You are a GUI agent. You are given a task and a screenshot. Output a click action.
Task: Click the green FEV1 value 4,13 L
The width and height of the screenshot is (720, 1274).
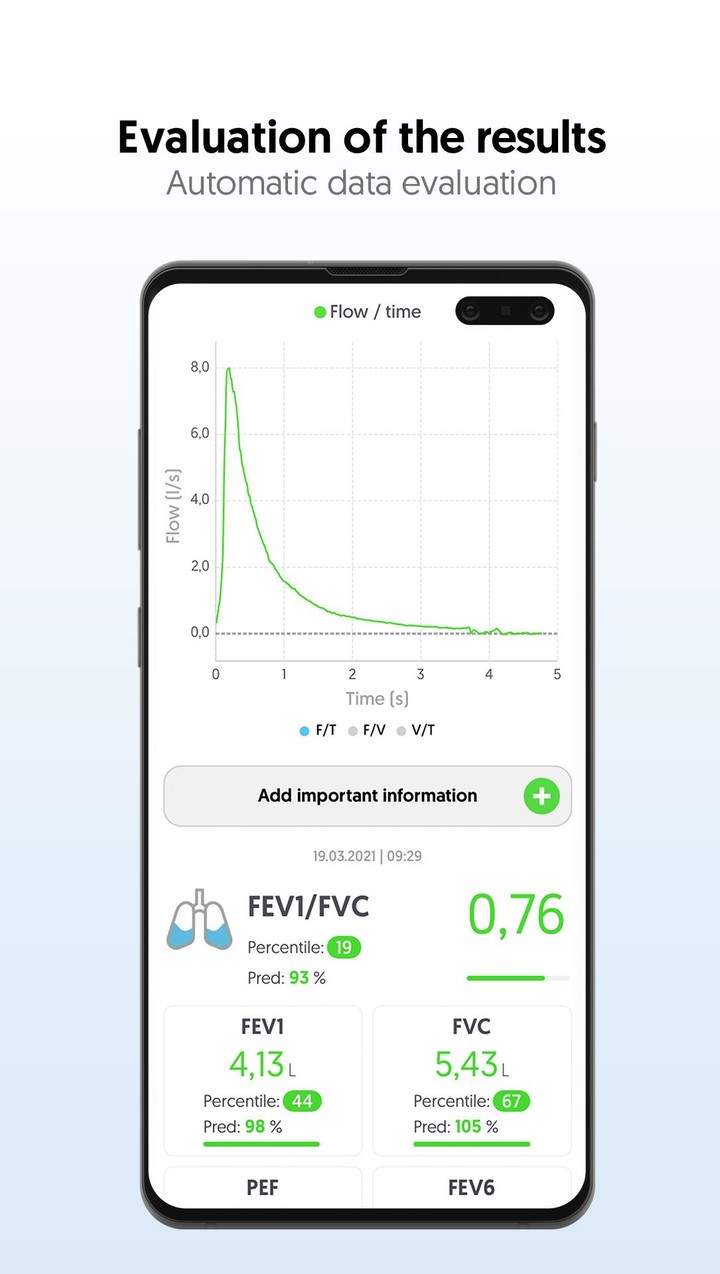[260, 1064]
